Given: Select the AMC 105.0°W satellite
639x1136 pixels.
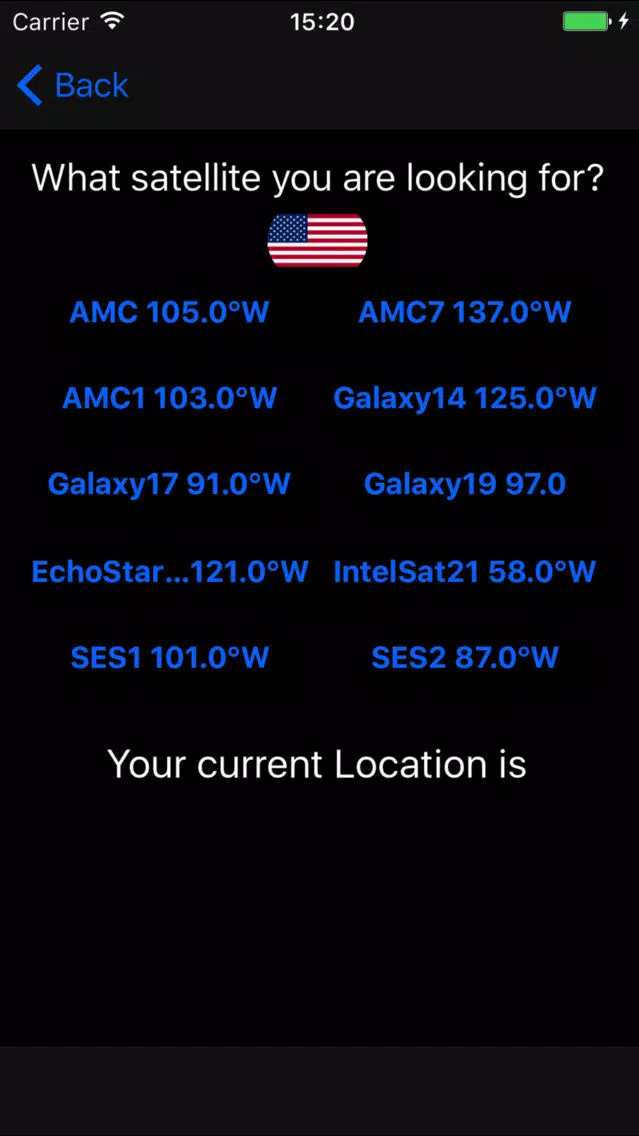Looking at the screenshot, I should 170,312.
